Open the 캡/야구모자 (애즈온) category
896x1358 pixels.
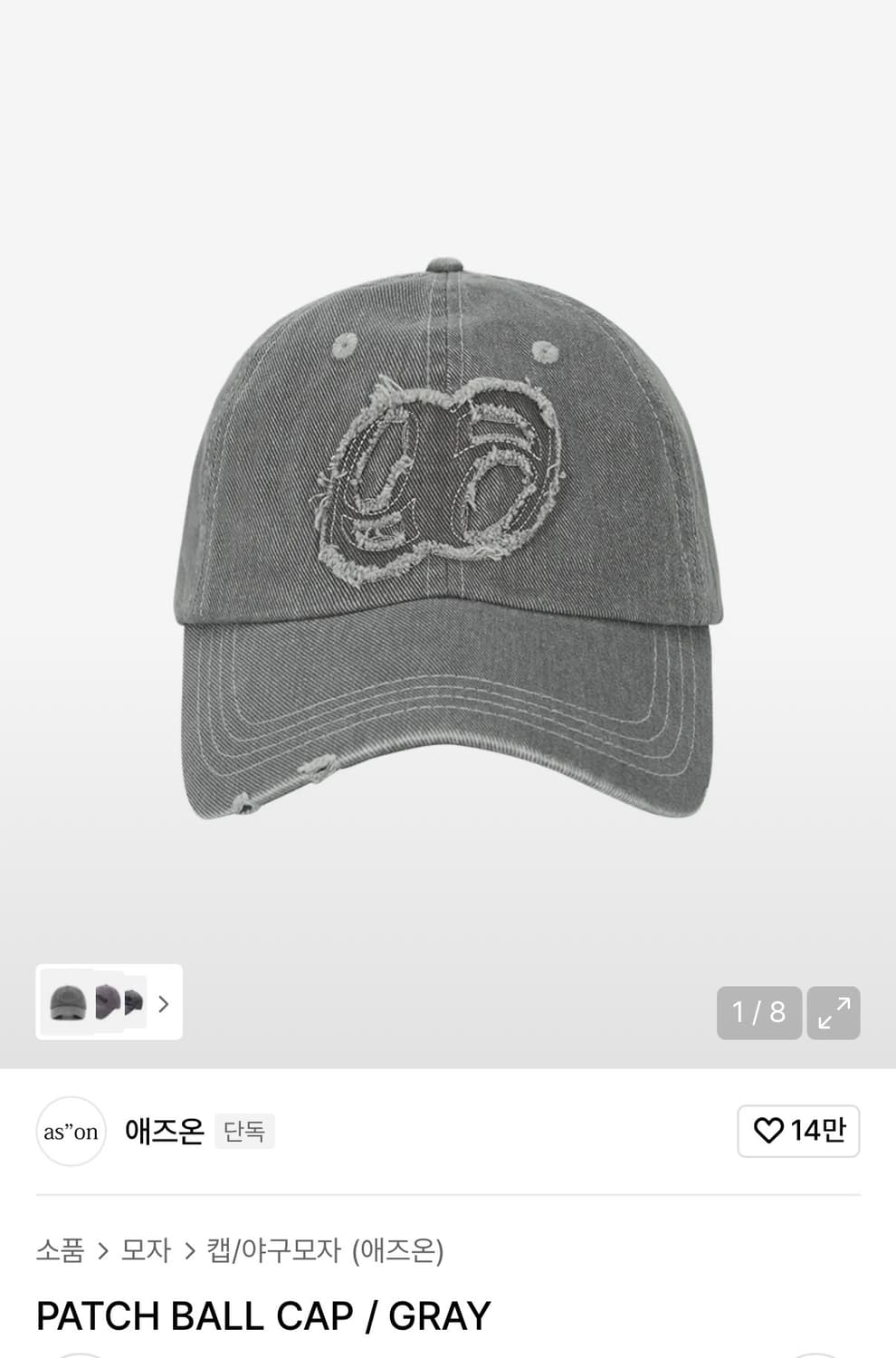click(x=325, y=1250)
